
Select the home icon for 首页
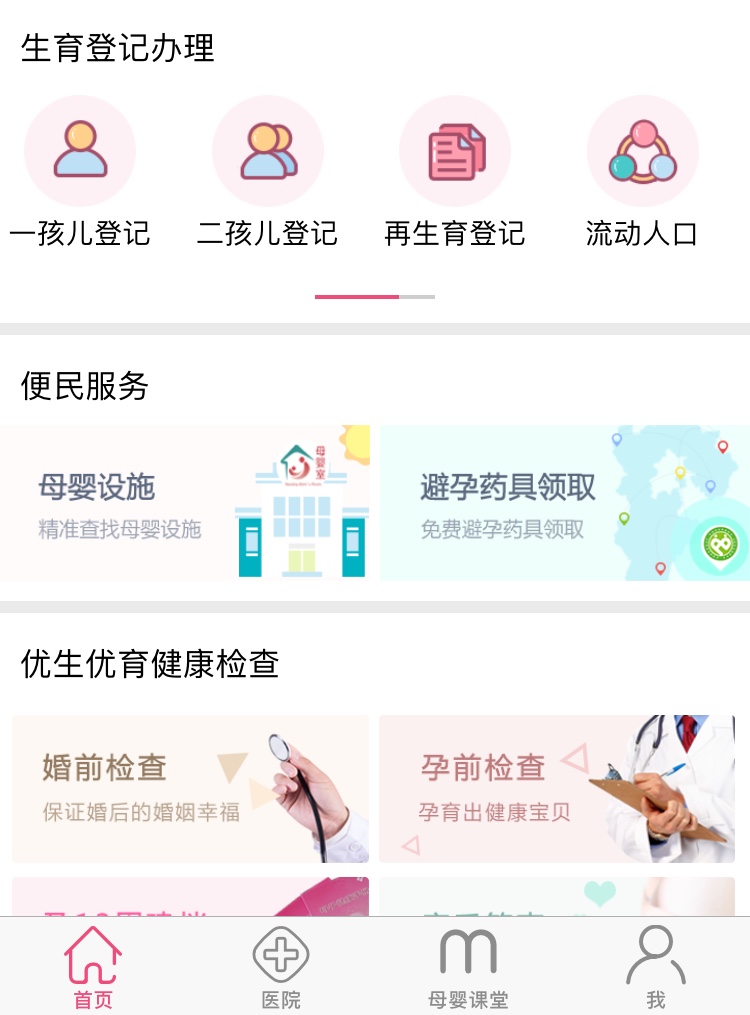tap(93, 957)
